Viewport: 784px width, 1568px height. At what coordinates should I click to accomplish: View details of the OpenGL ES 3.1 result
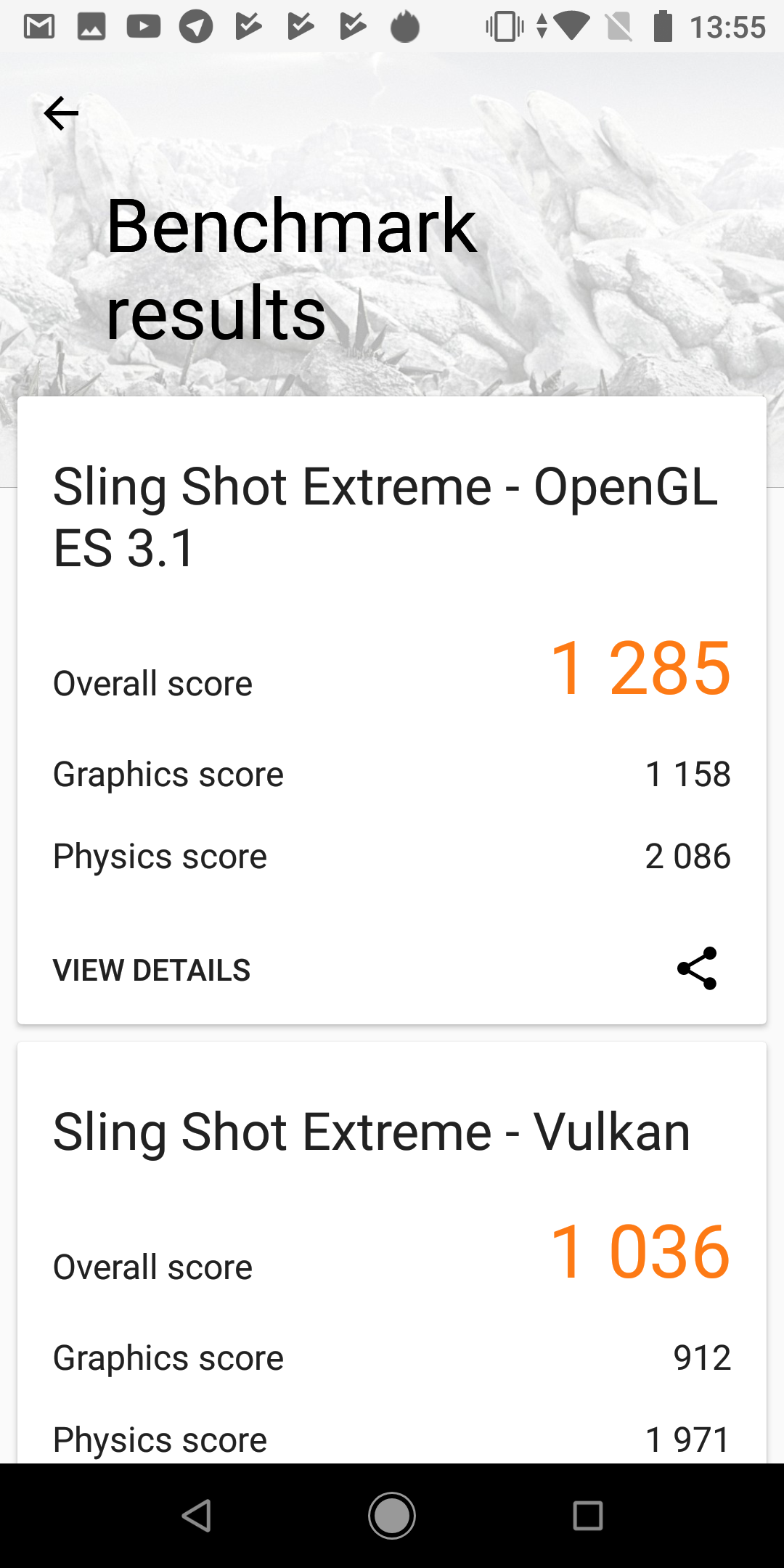152,971
